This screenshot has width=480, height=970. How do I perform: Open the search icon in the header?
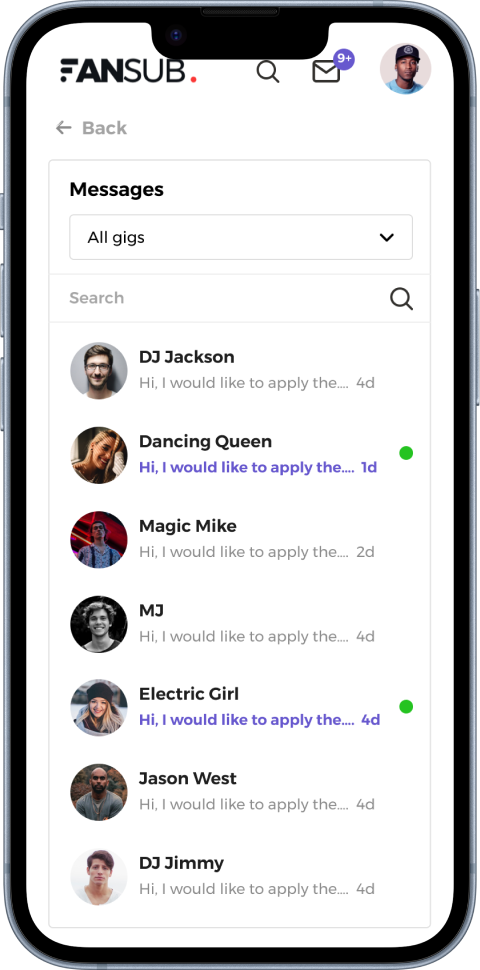(x=268, y=72)
